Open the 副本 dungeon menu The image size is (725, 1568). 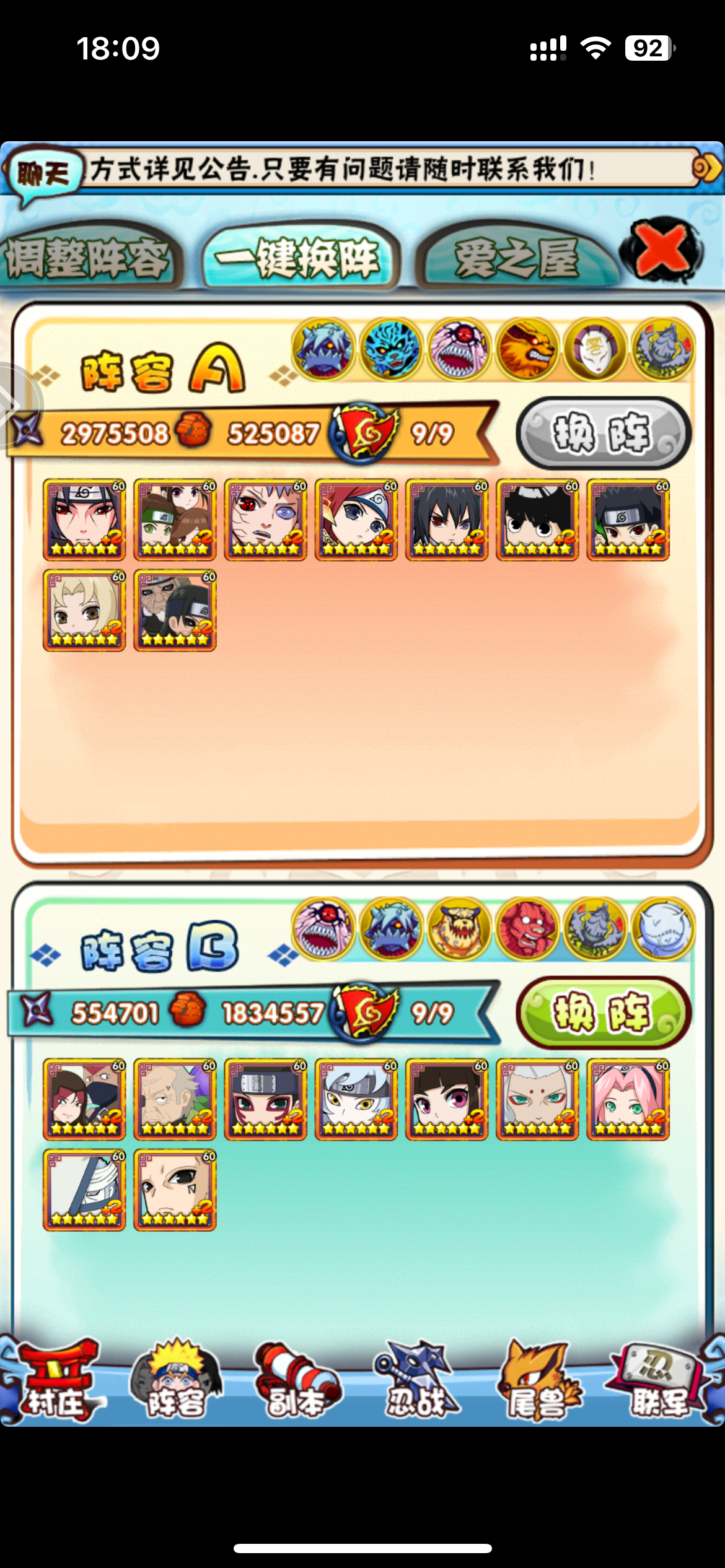point(296,1382)
